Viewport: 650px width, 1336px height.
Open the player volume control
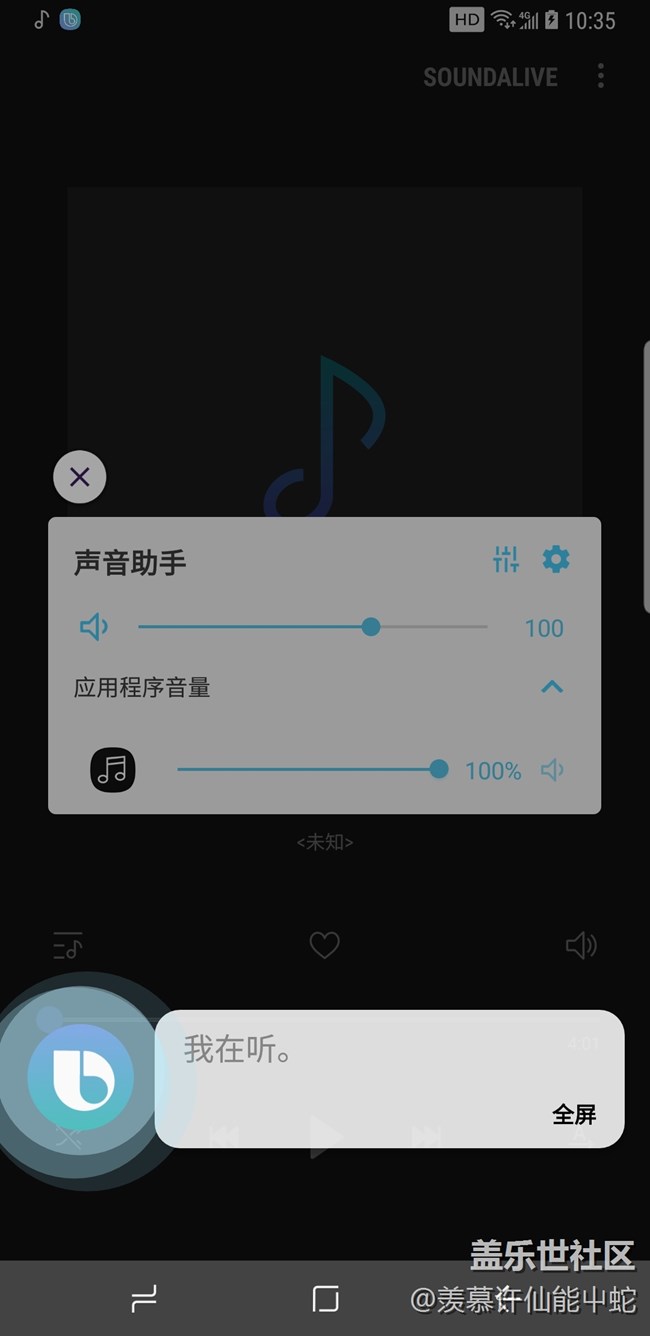pyautogui.click(x=581, y=945)
